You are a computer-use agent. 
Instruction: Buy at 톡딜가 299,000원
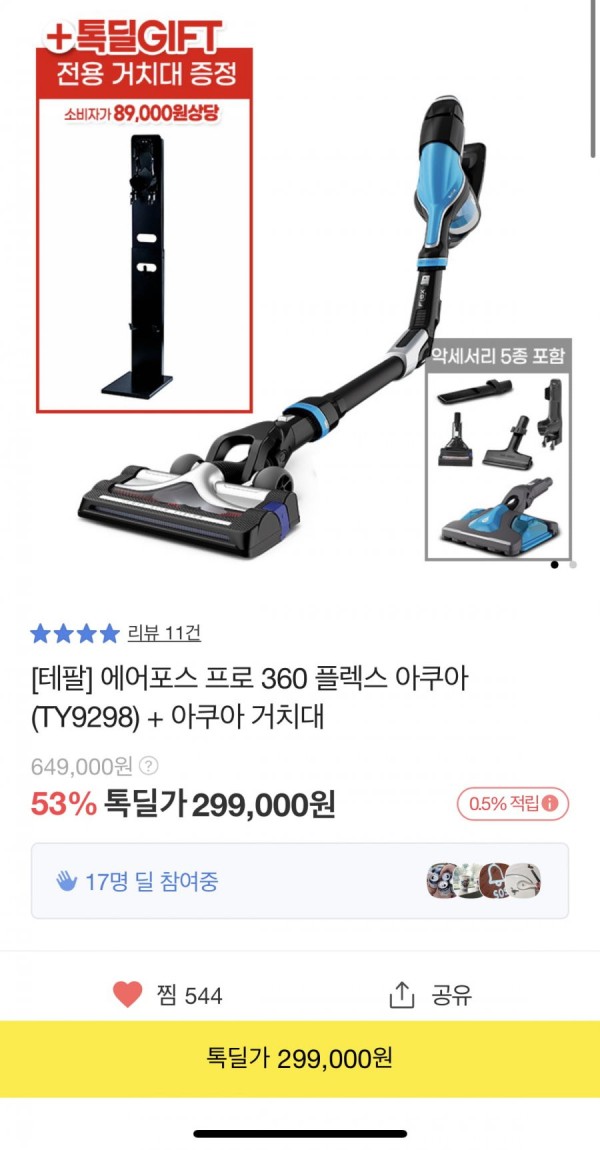coord(299,1058)
